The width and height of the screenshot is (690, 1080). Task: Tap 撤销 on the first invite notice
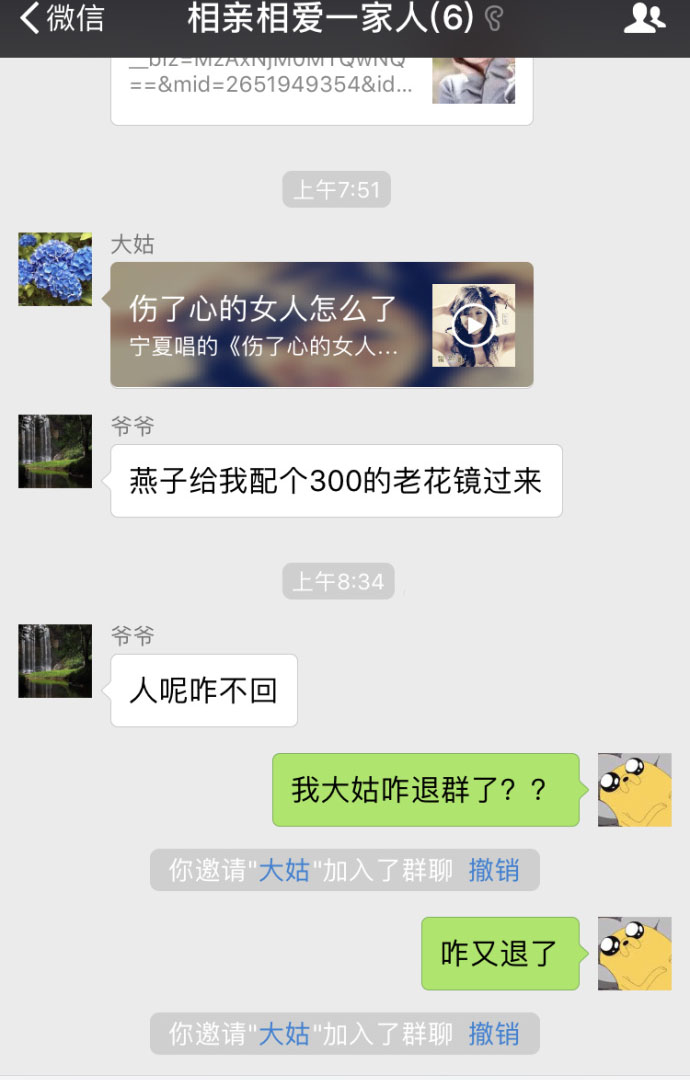[x=494, y=870]
